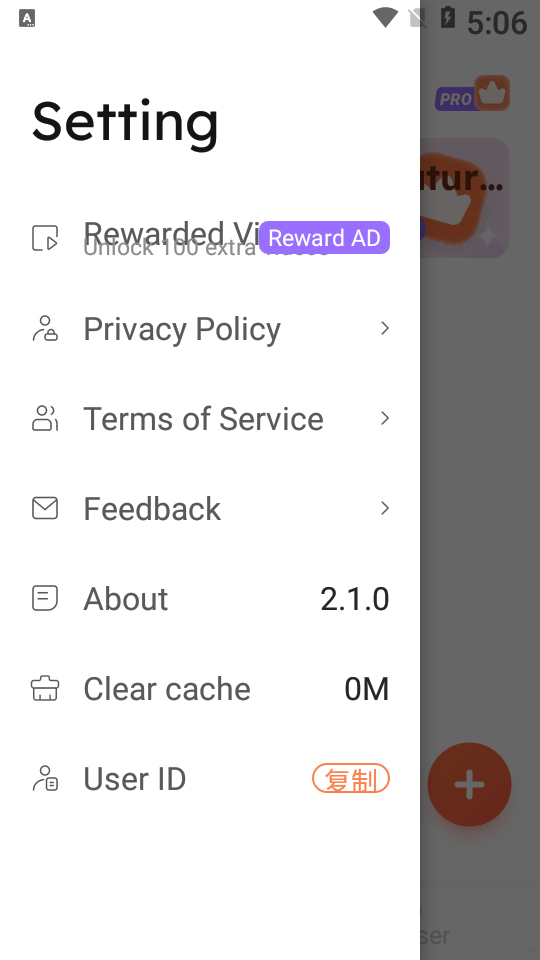This screenshot has width=540, height=960.
Task: Open the Feedback row
Action: (x=210, y=509)
